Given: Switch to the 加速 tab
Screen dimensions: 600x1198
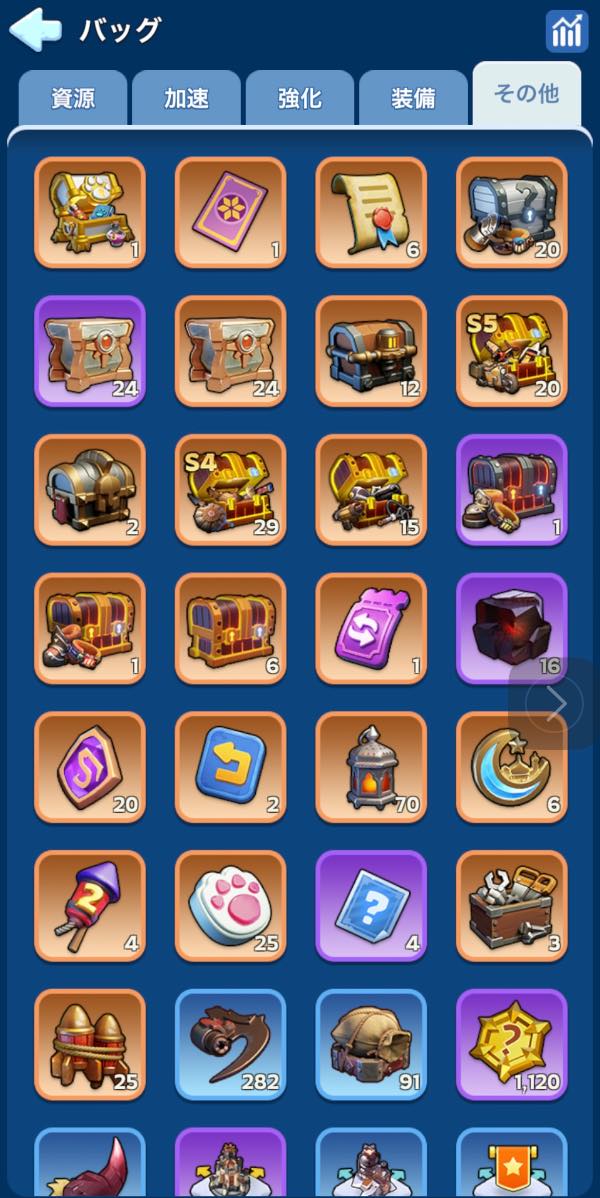Looking at the screenshot, I should 186,98.
